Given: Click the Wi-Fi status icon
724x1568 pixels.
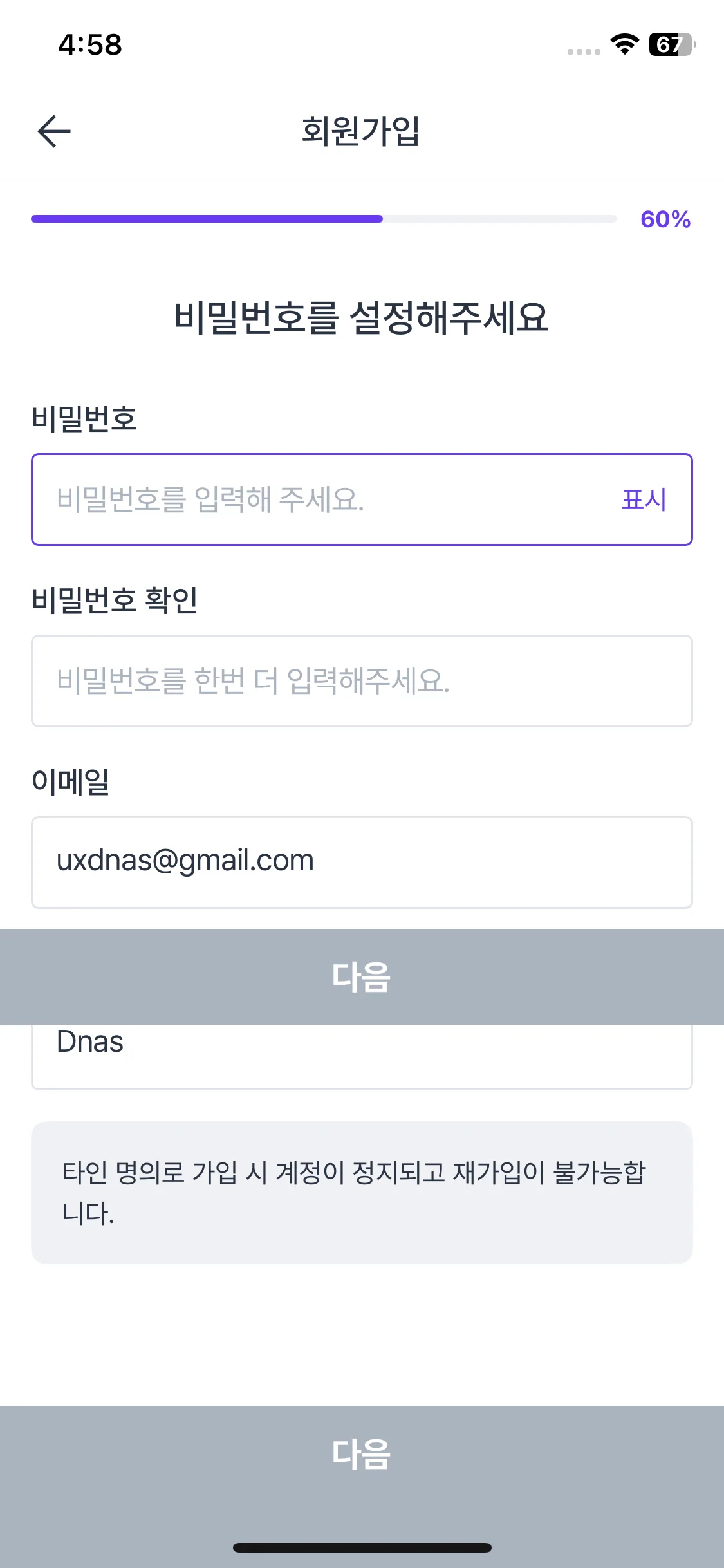Looking at the screenshot, I should click(622, 44).
